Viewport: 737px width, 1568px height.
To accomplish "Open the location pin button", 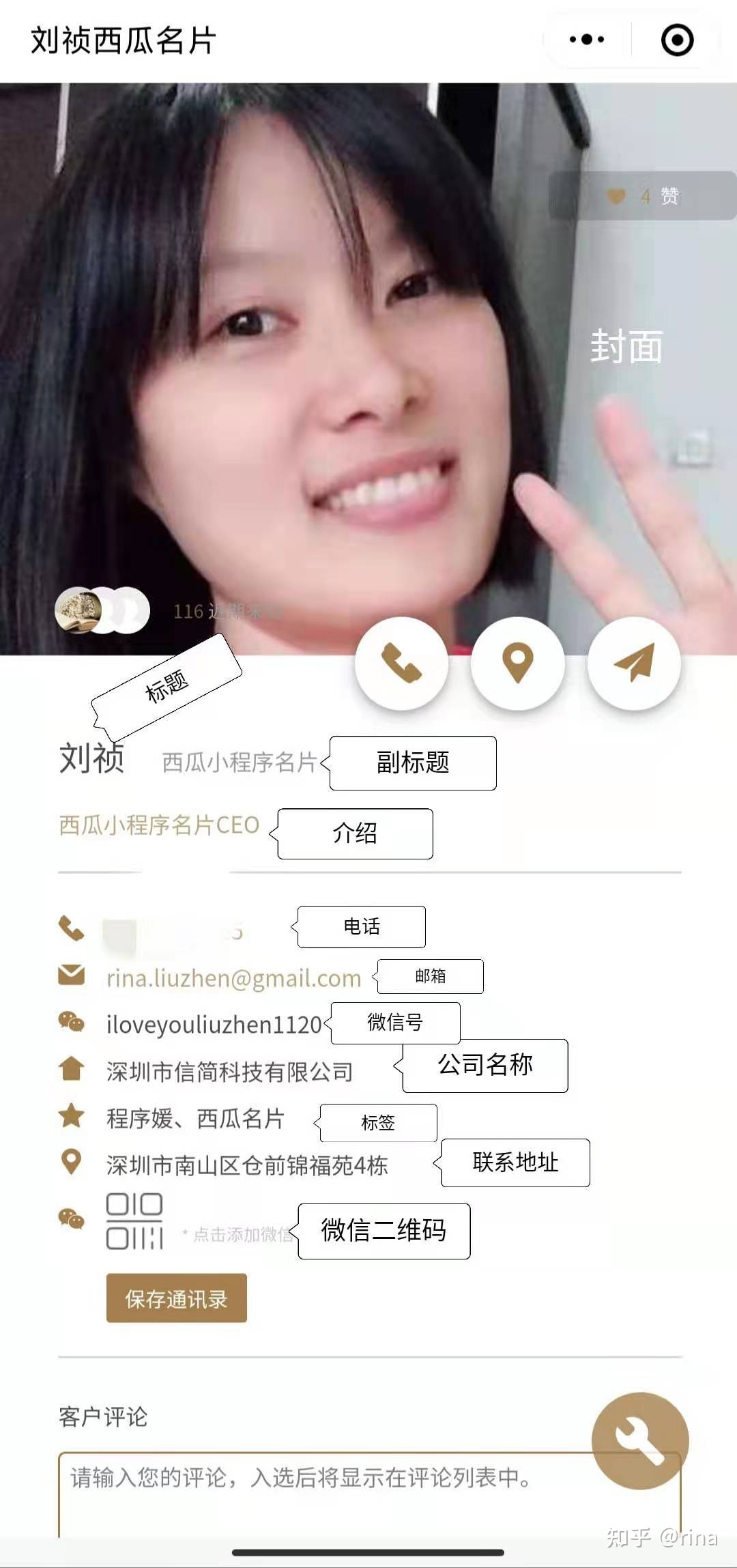I will click(518, 663).
